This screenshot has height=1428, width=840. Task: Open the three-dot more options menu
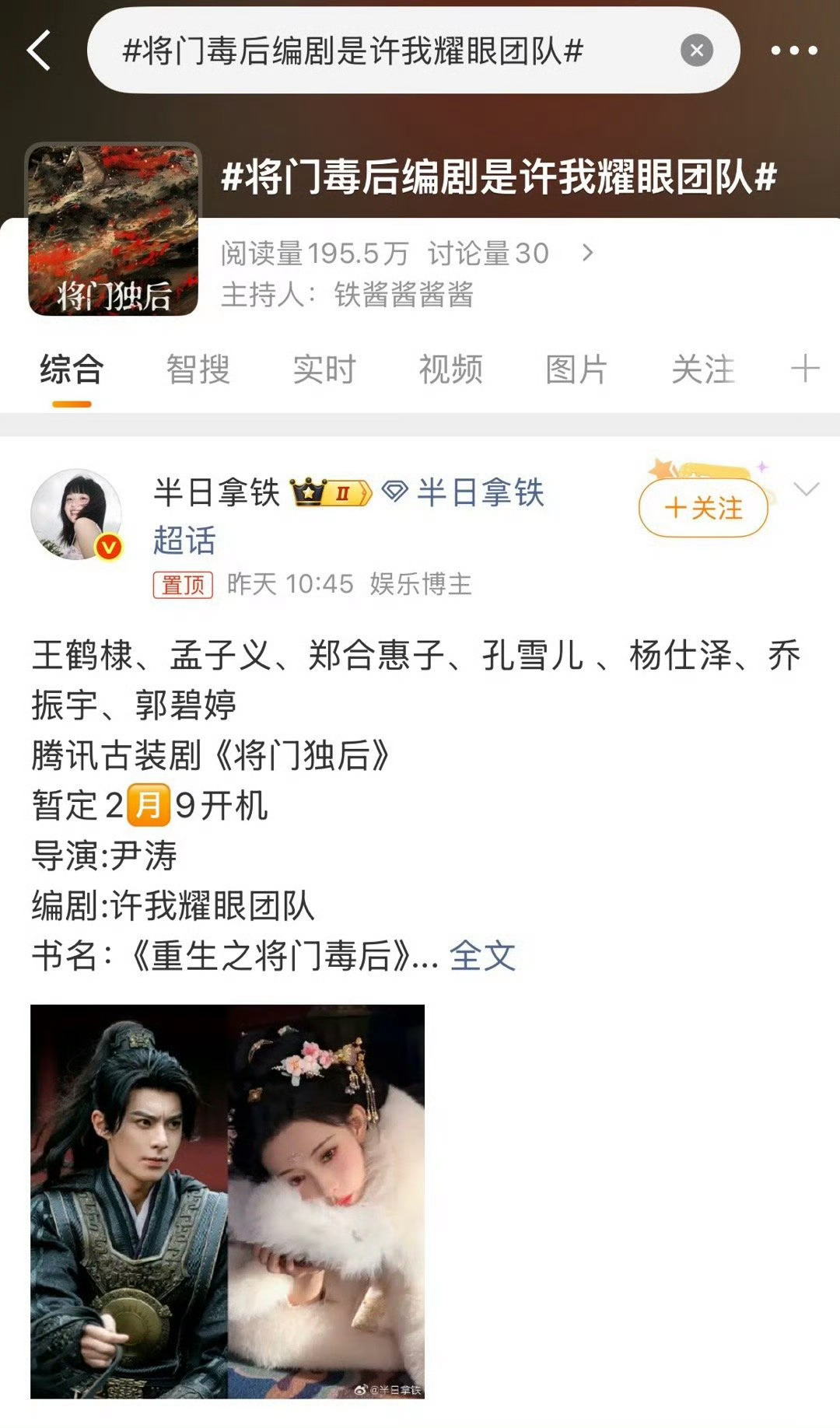(x=795, y=48)
